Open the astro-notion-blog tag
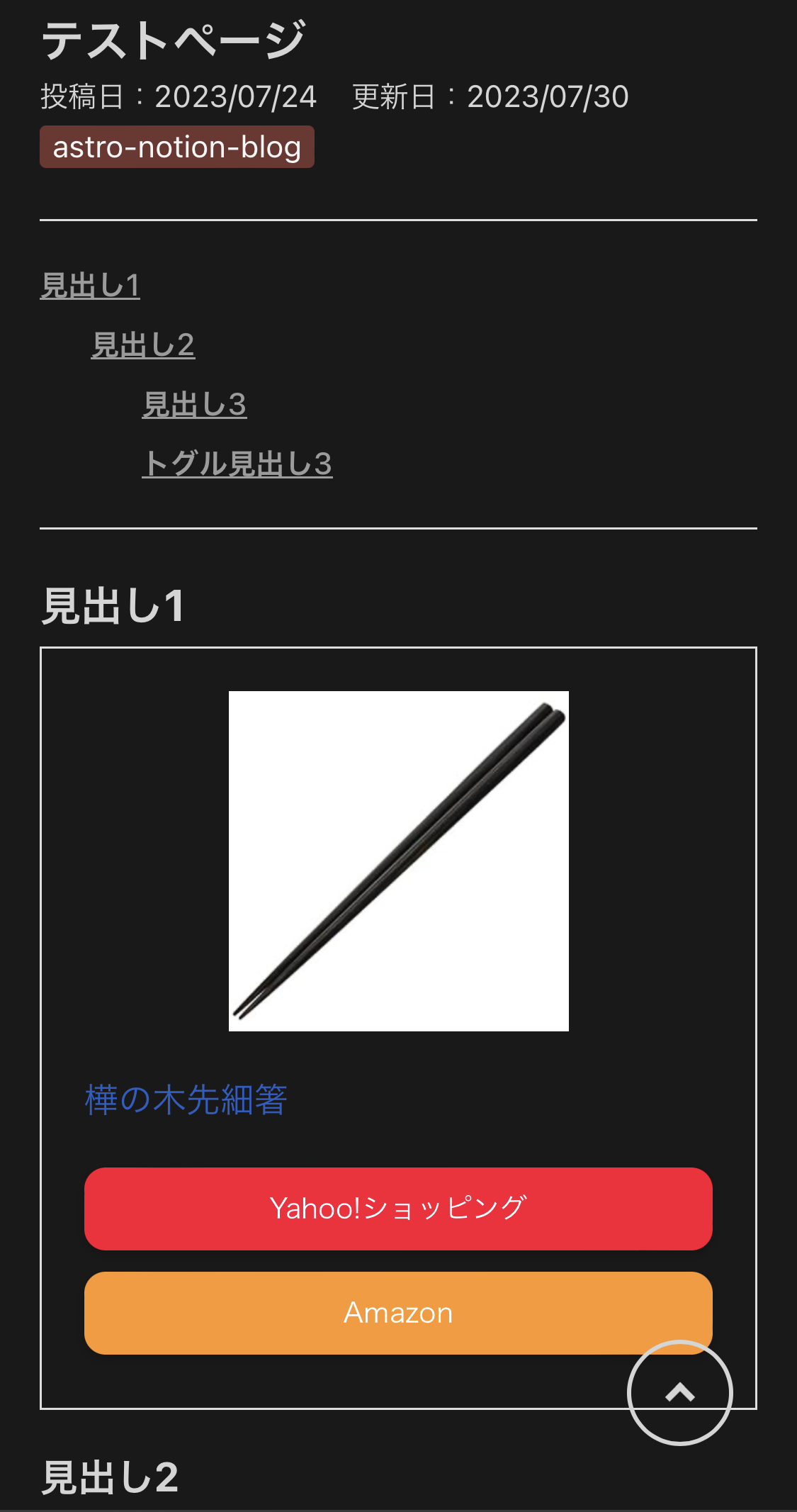Screen dimensions: 797x1512 point(176,147)
